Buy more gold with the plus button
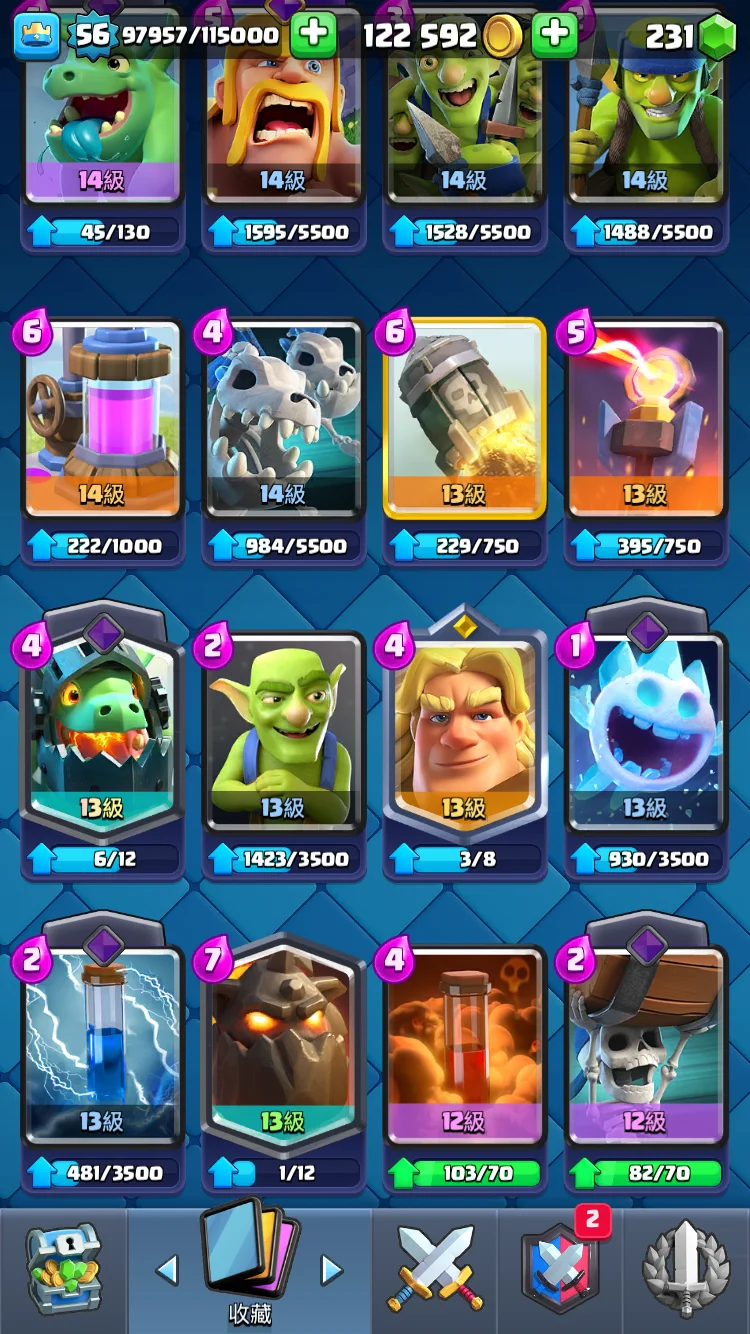 tap(554, 35)
